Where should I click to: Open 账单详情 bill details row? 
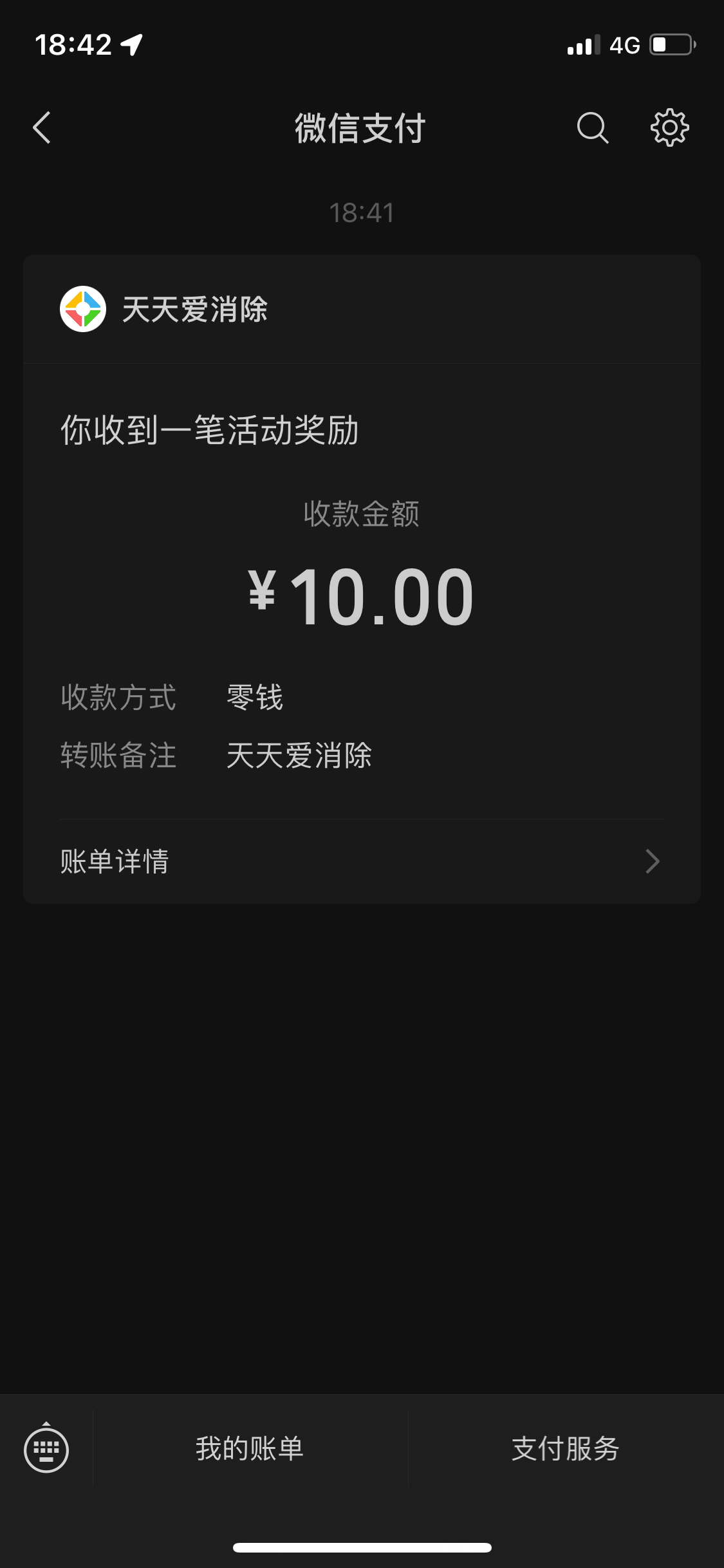[x=362, y=861]
